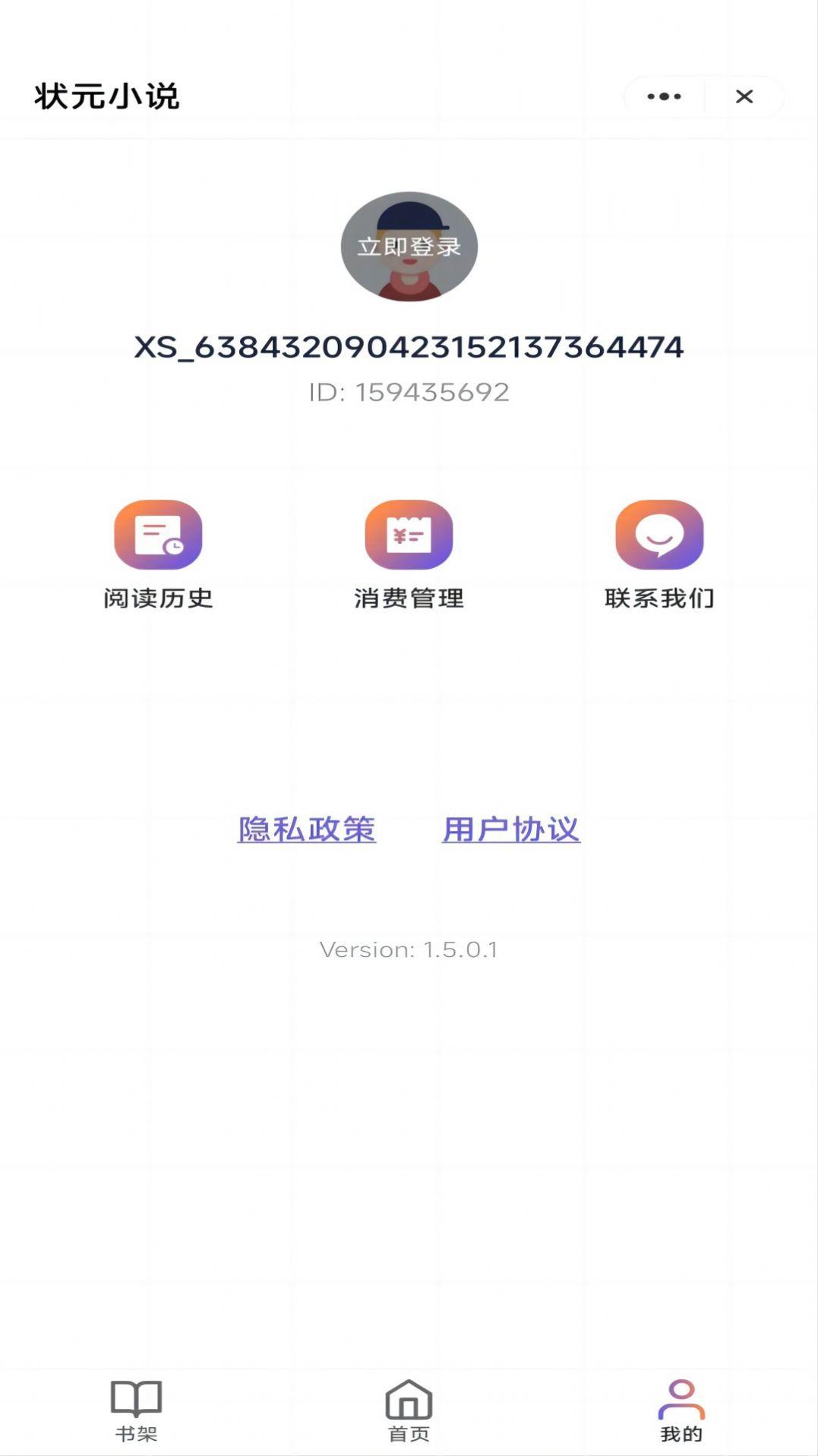This screenshot has width=818, height=1456.
Task: Close the 状元小说 mini program
Action: click(x=744, y=96)
